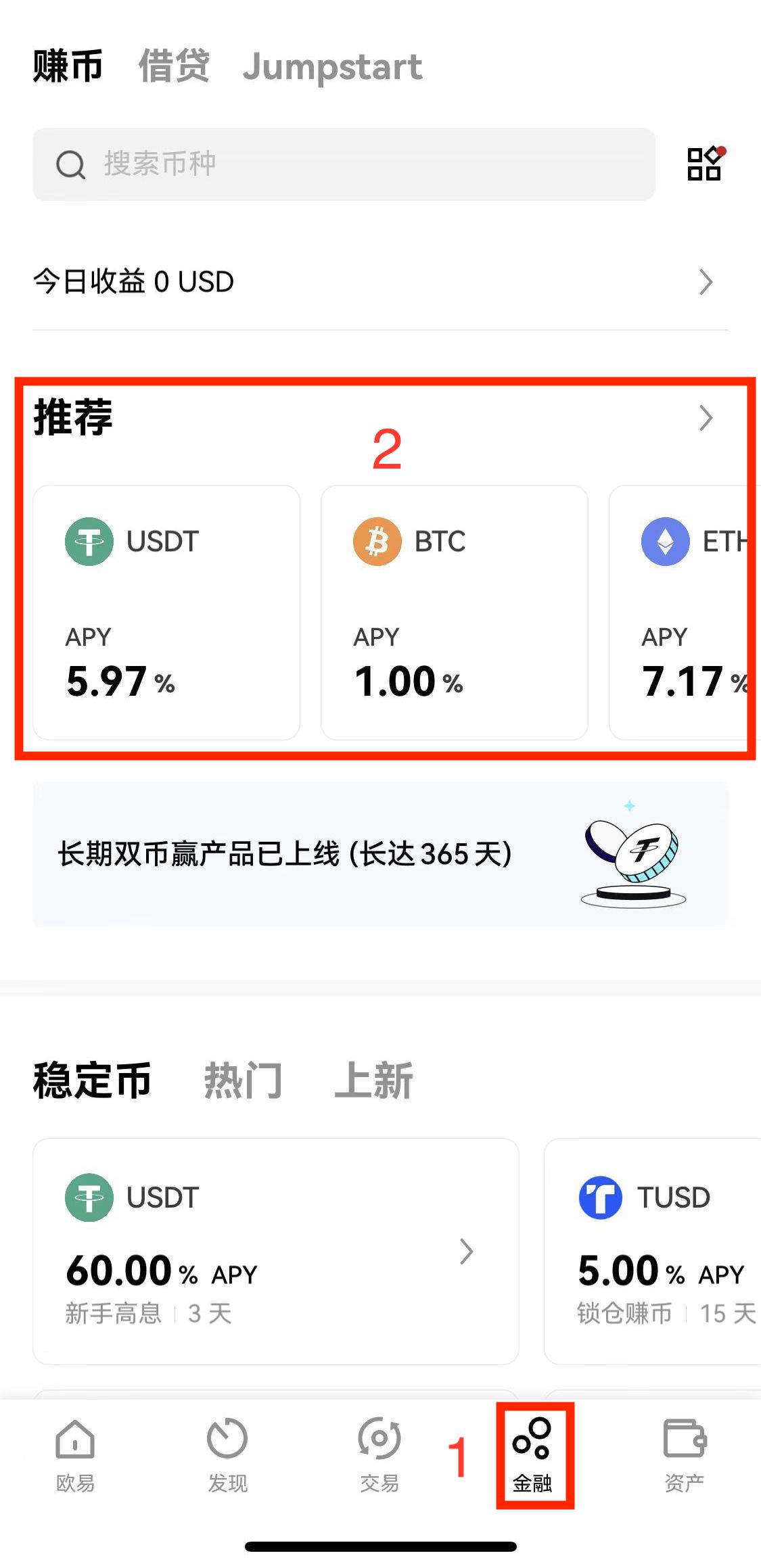Image resolution: width=761 pixels, height=1568 pixels.
Task: Open the 长期双币赢 product banner
Action: [x=380, y=854]
